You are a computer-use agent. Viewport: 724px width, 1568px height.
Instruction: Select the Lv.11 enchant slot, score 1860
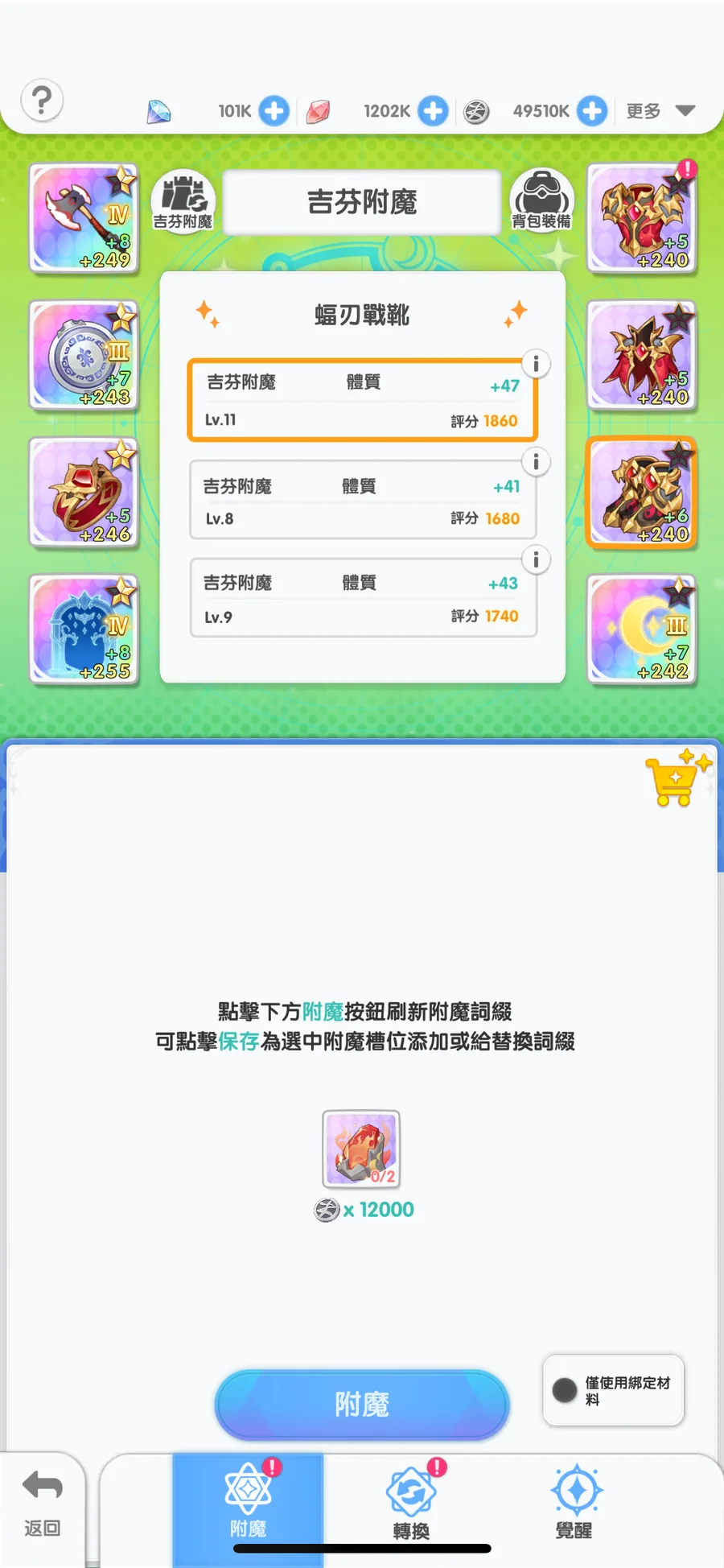(363, 400)
